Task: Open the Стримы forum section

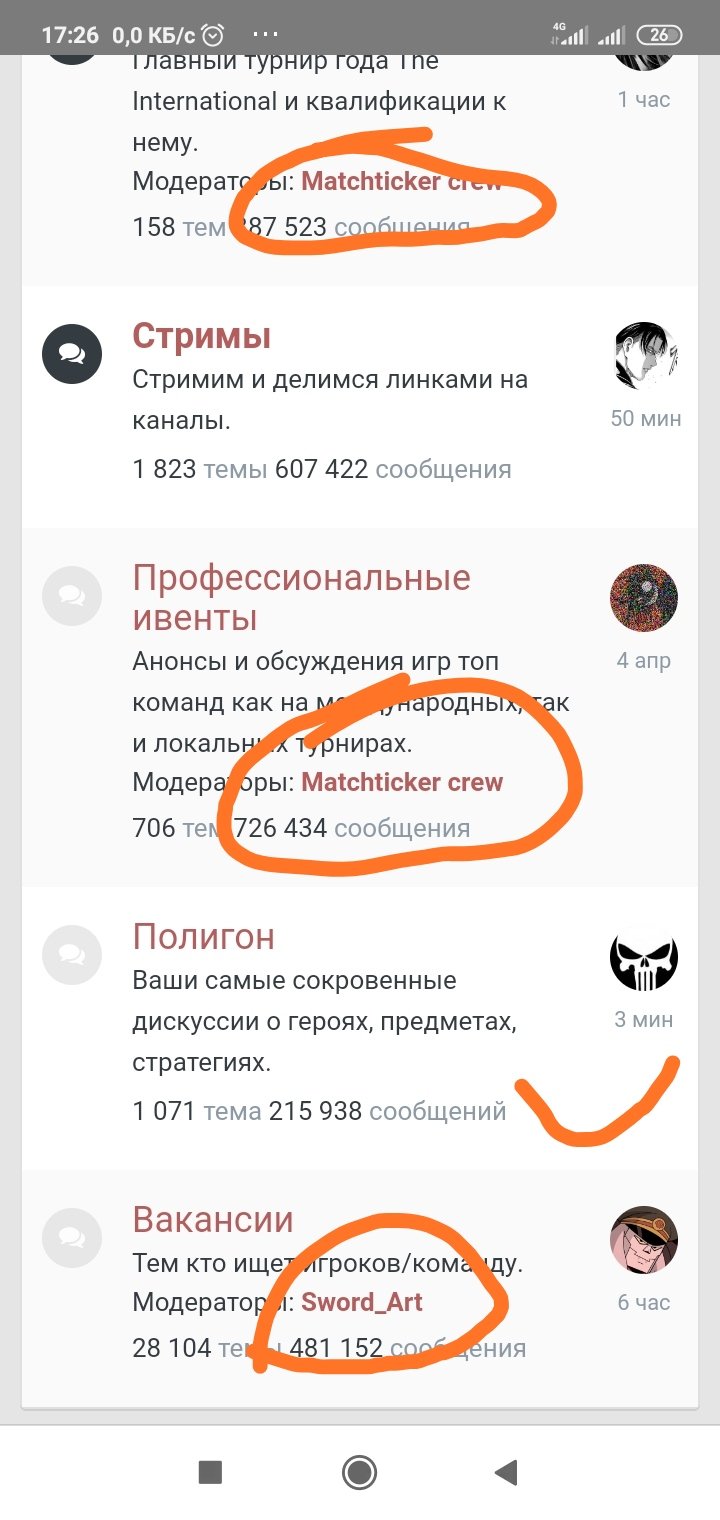Action: (x=202, y=336)
